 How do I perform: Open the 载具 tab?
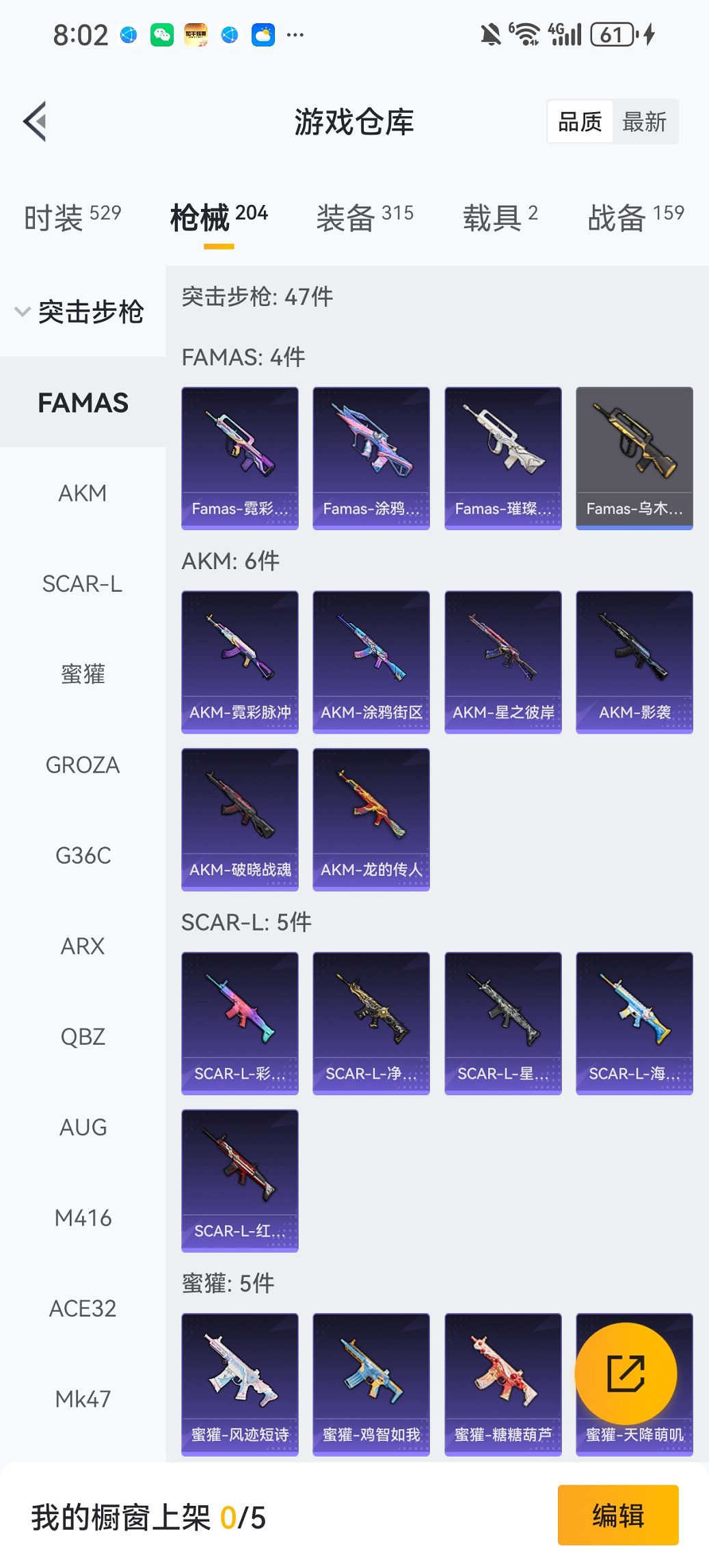coord(500,217)
